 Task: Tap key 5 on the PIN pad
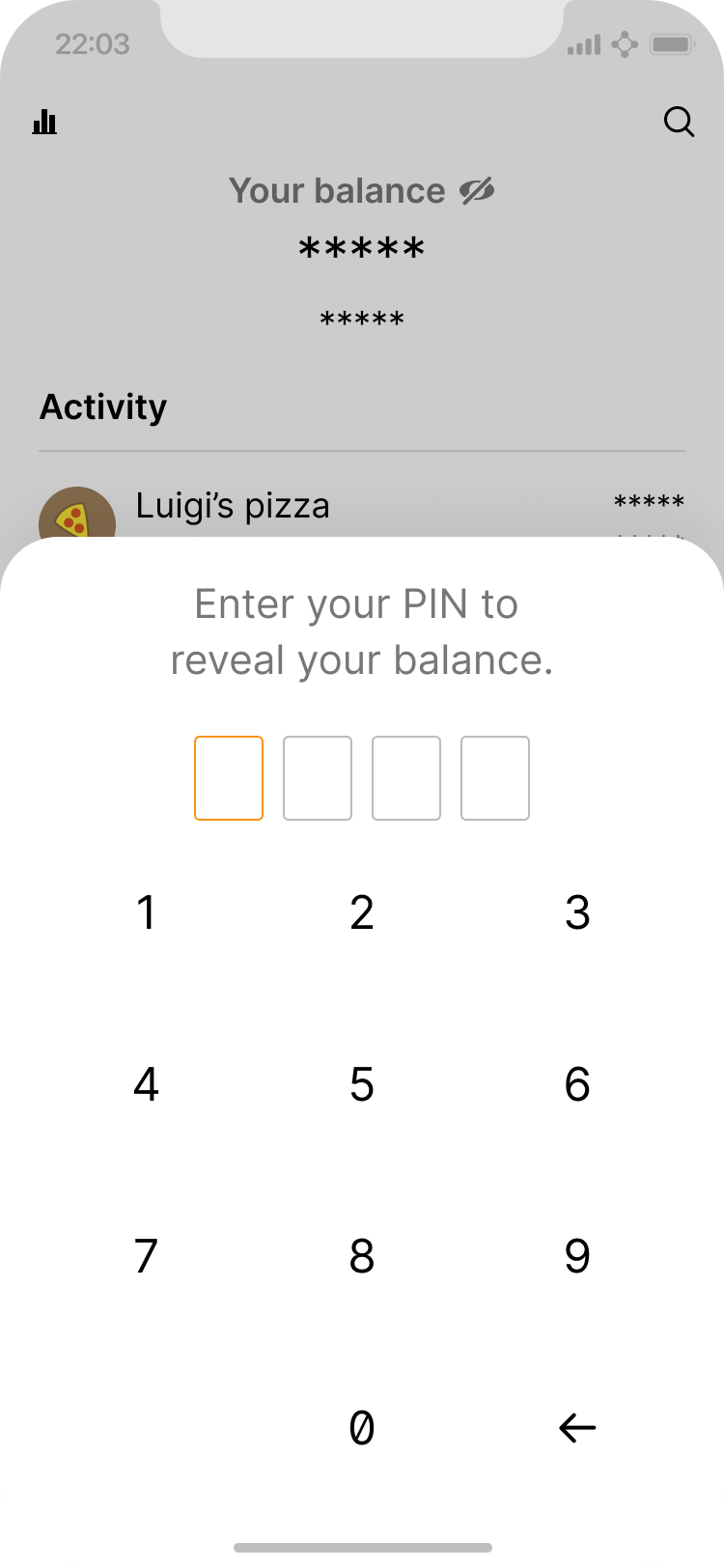click(x=362, y=1084)
